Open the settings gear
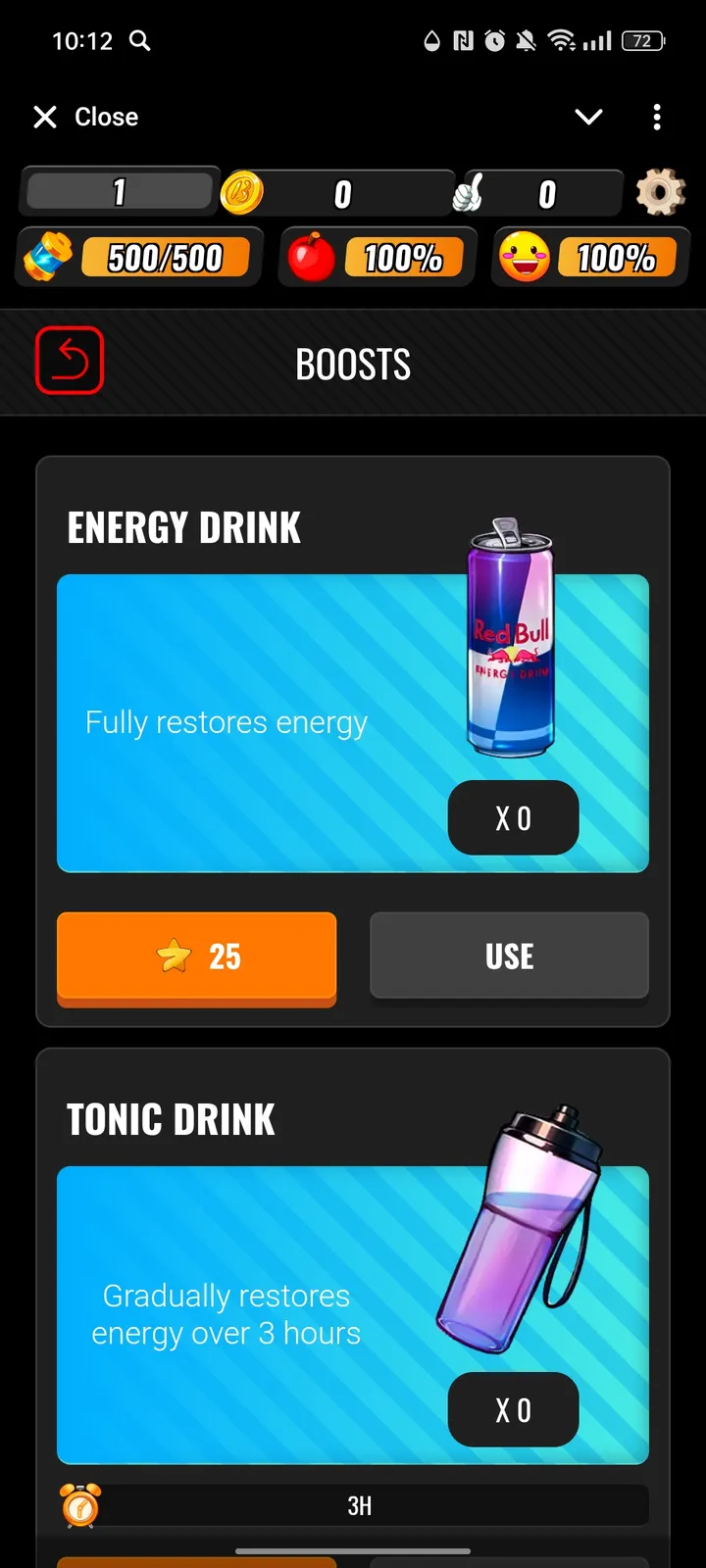 click(x=660, y=193)
